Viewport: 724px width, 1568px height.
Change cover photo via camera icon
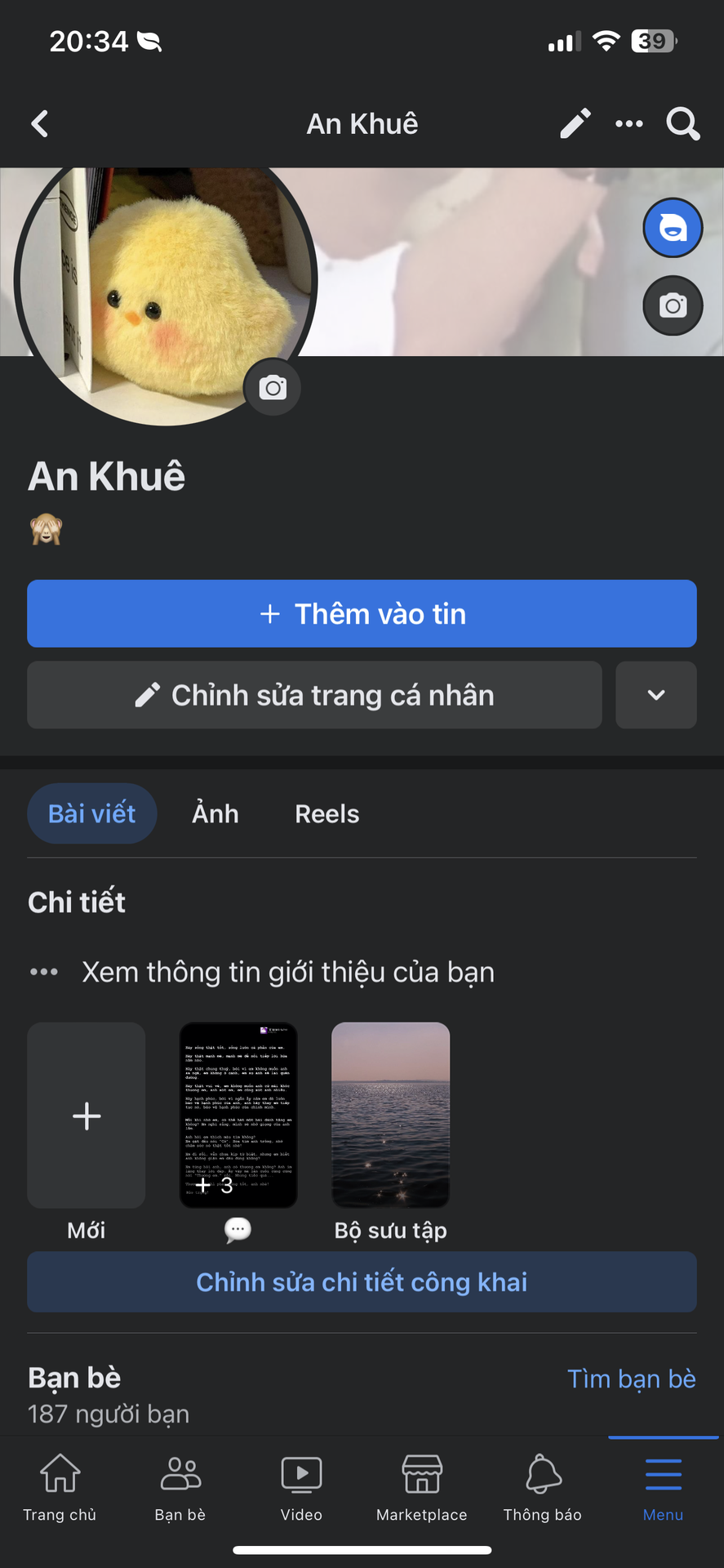[x=673, y=306]
